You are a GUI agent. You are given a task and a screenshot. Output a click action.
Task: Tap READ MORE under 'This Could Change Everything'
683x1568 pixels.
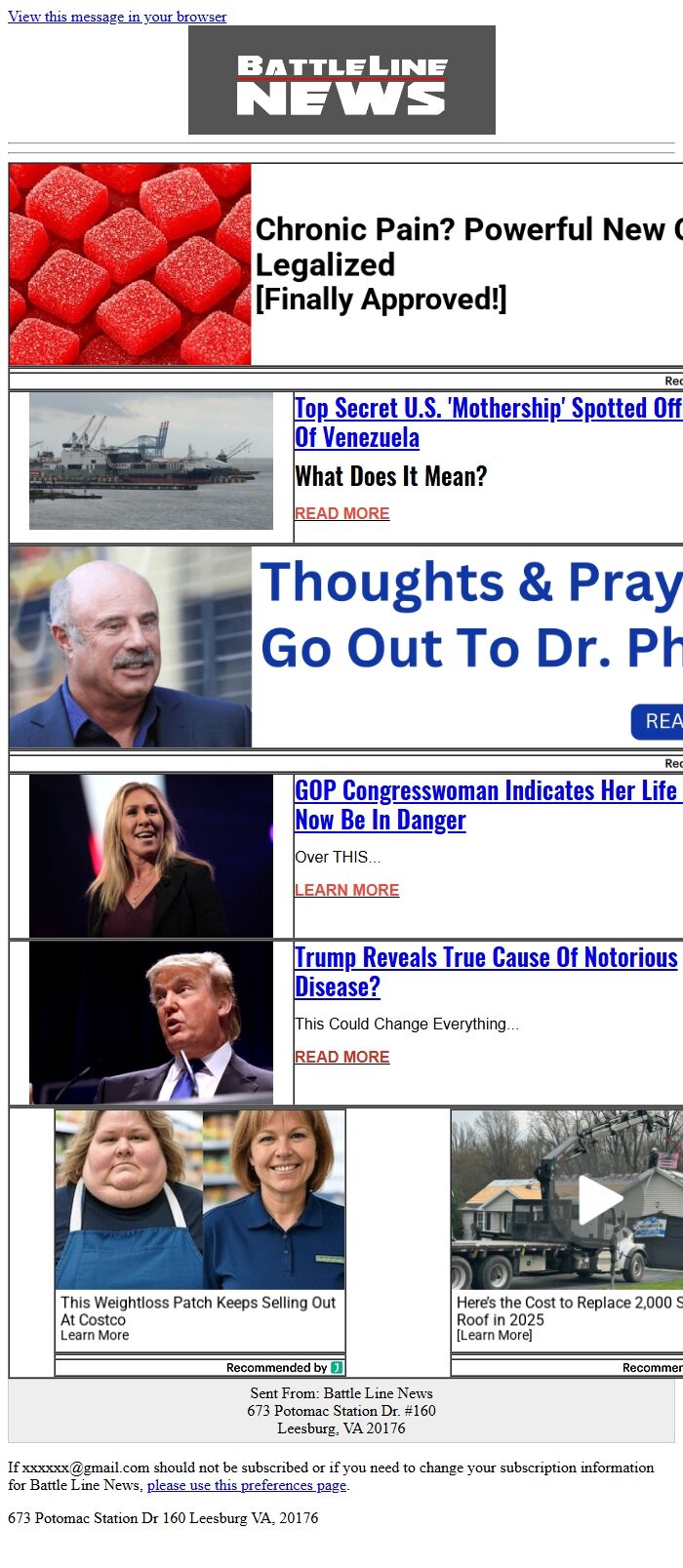point(341,1057)
